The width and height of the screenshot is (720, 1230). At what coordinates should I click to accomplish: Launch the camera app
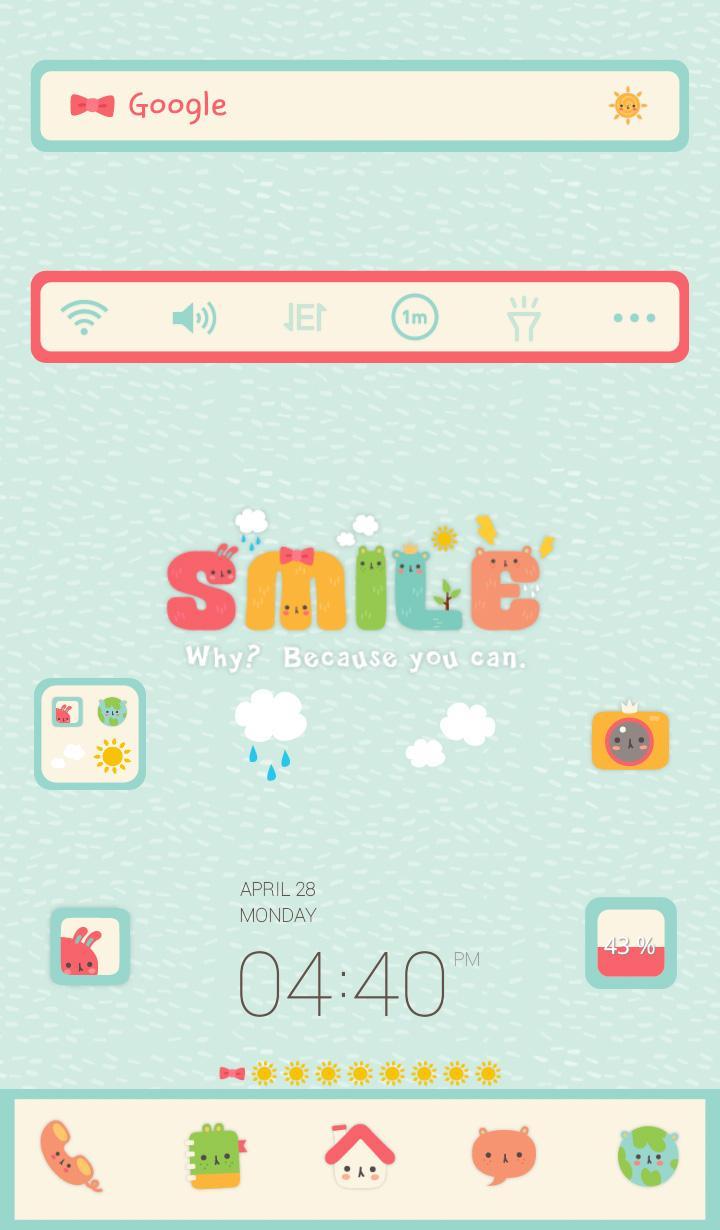point(630,738)
